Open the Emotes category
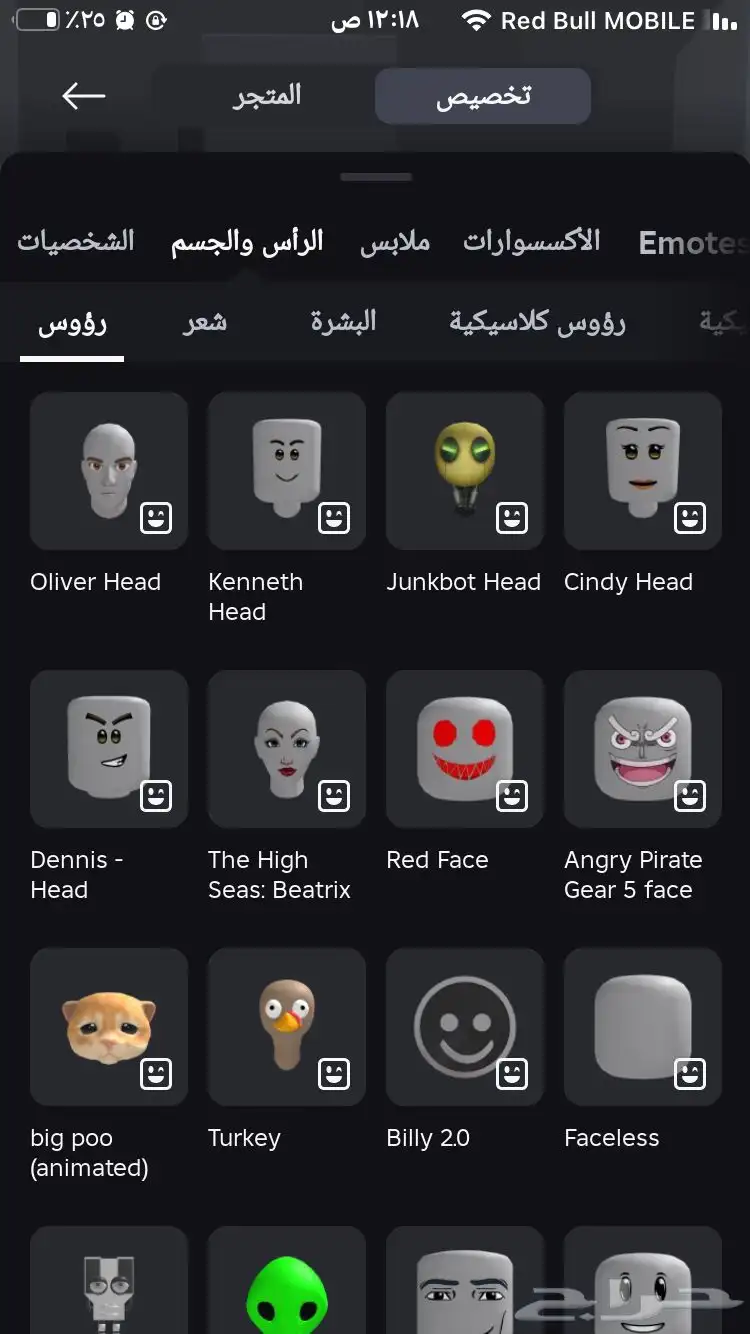 click(692, 243)
